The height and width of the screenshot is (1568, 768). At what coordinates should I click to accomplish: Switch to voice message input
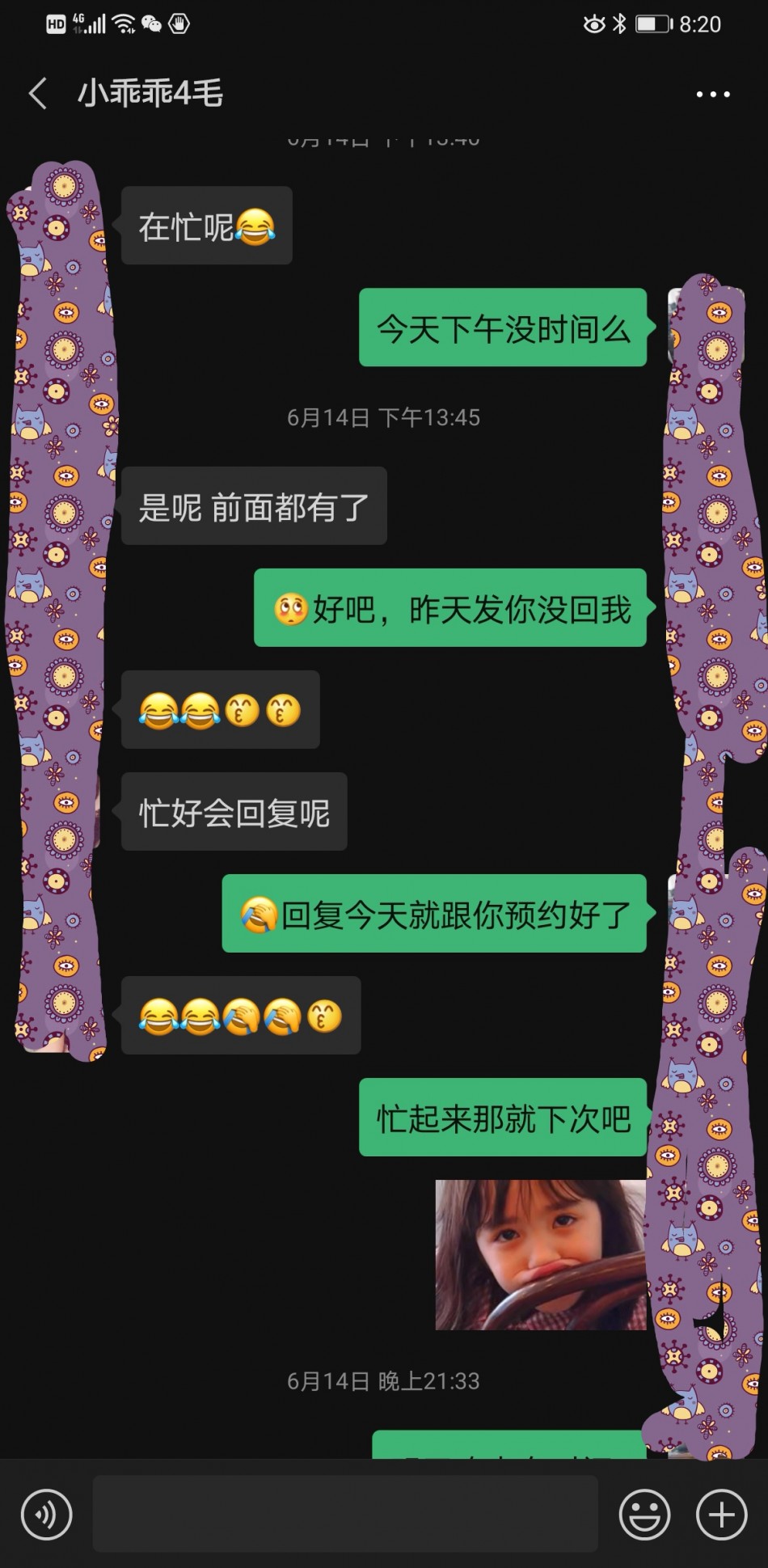[47, 1514]
